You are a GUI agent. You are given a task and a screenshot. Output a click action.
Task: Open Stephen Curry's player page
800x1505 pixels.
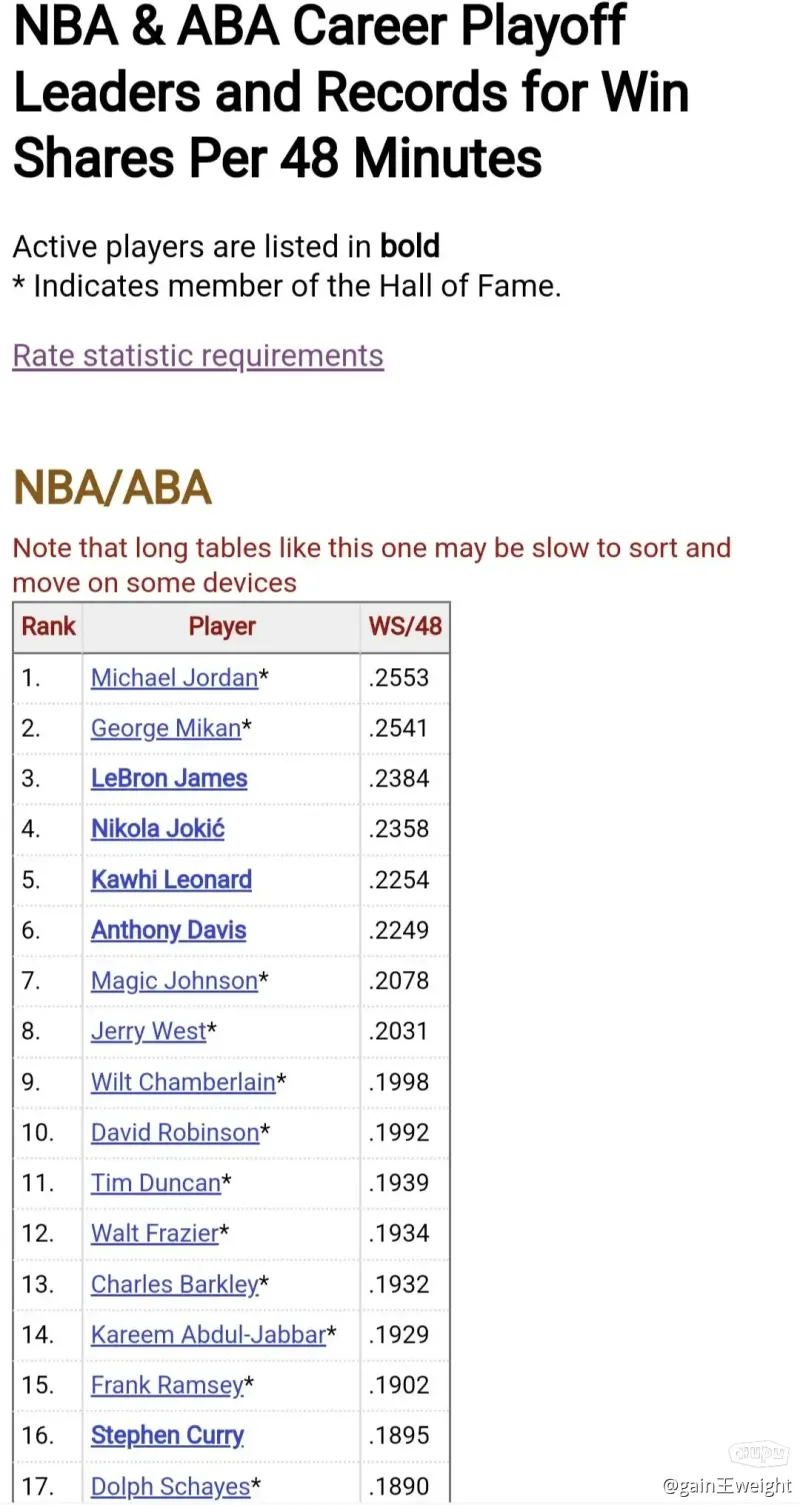click(167, 1436)
